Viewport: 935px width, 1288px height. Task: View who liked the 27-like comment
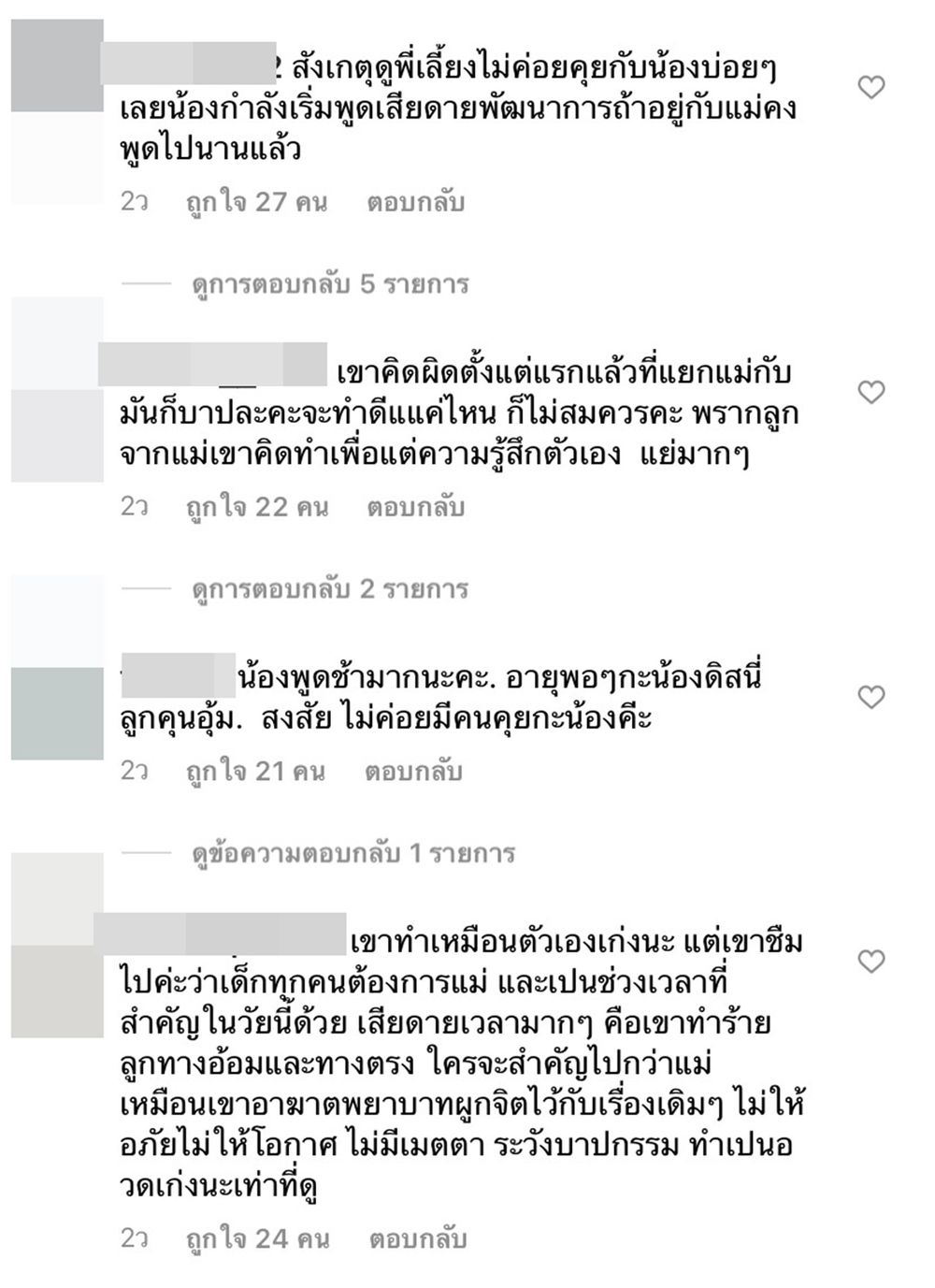coord(256,202)
